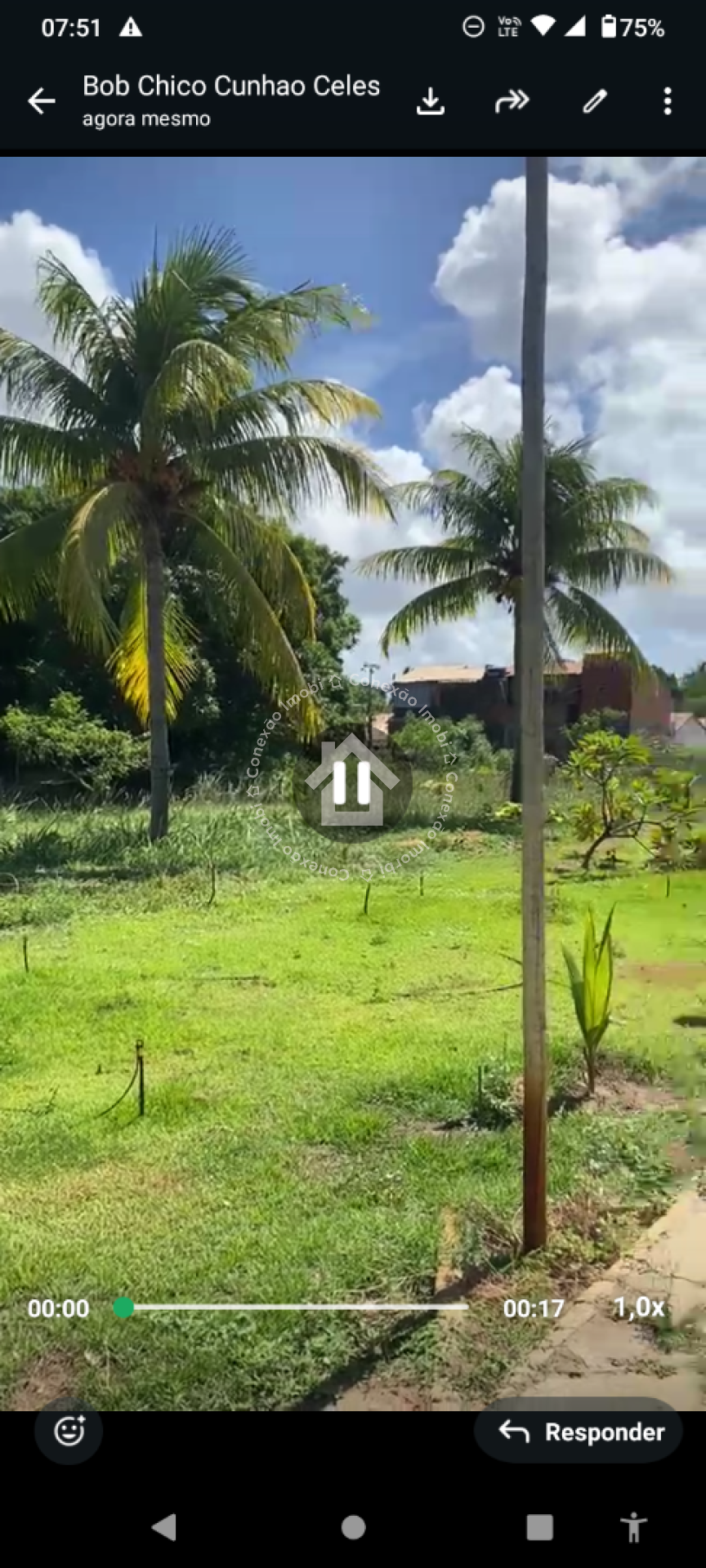Change the 1,0x playback speed
The height and width of the screenshot is (1568, 706).
(x=638, y=1307)
